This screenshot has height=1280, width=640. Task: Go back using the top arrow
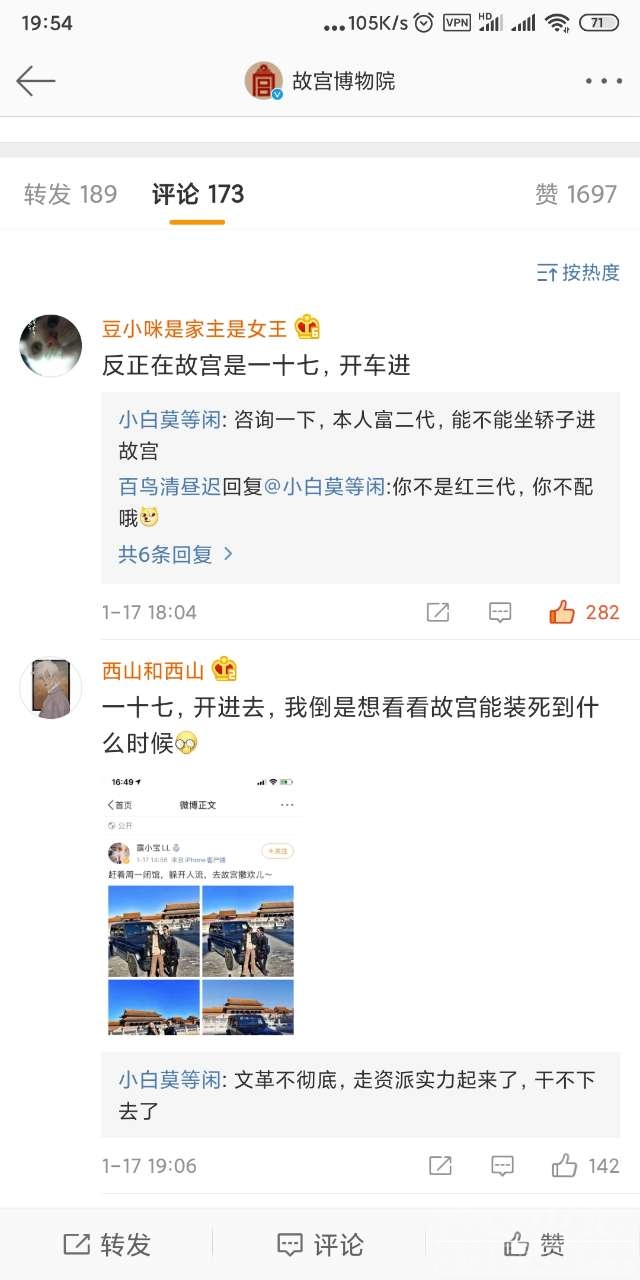pos(36,81)
